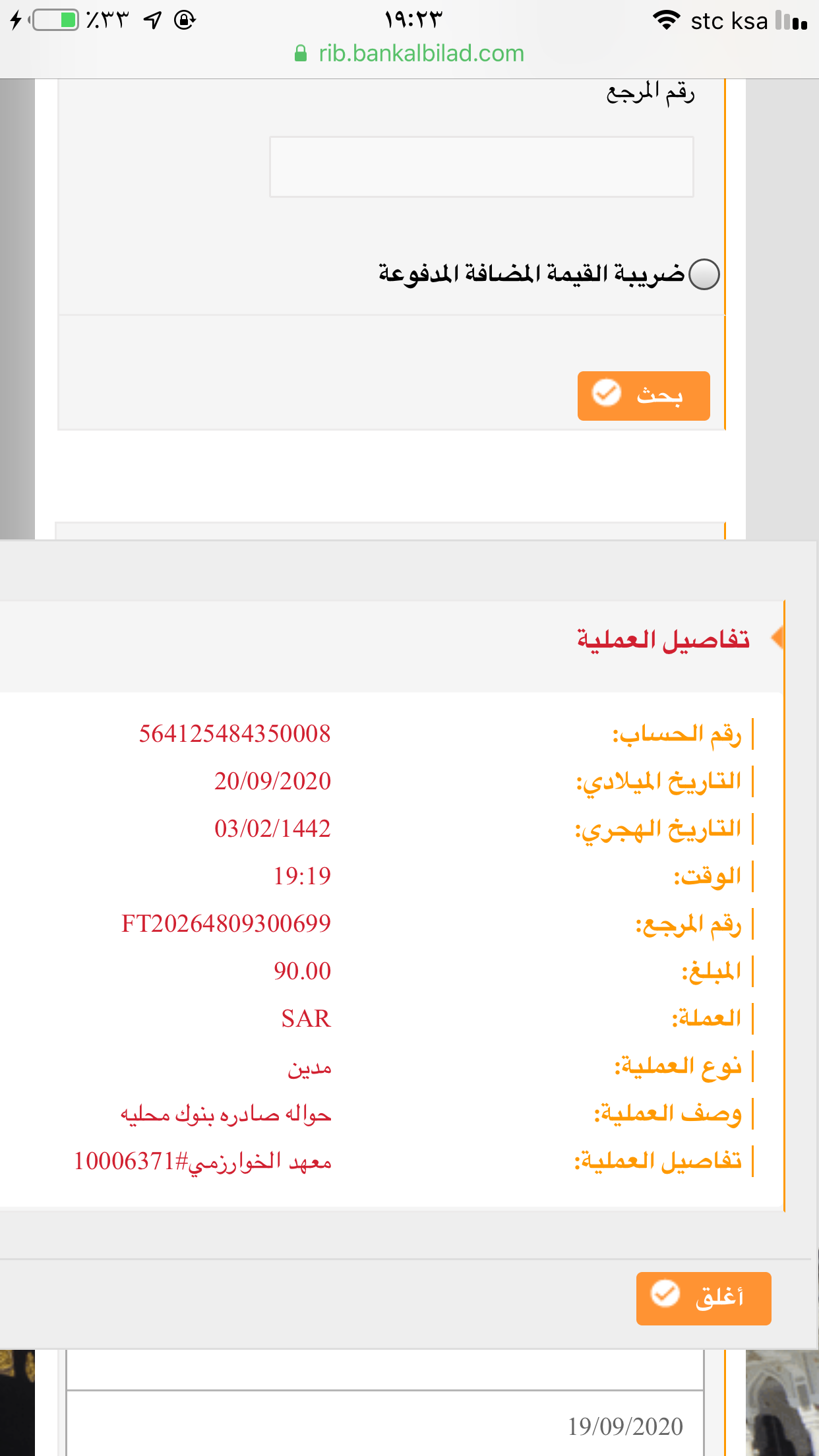Screen dimensions: 819x1456
Task: Select ضريبة القيمة المضافة المدفوعة radio option
Action: 704,274
